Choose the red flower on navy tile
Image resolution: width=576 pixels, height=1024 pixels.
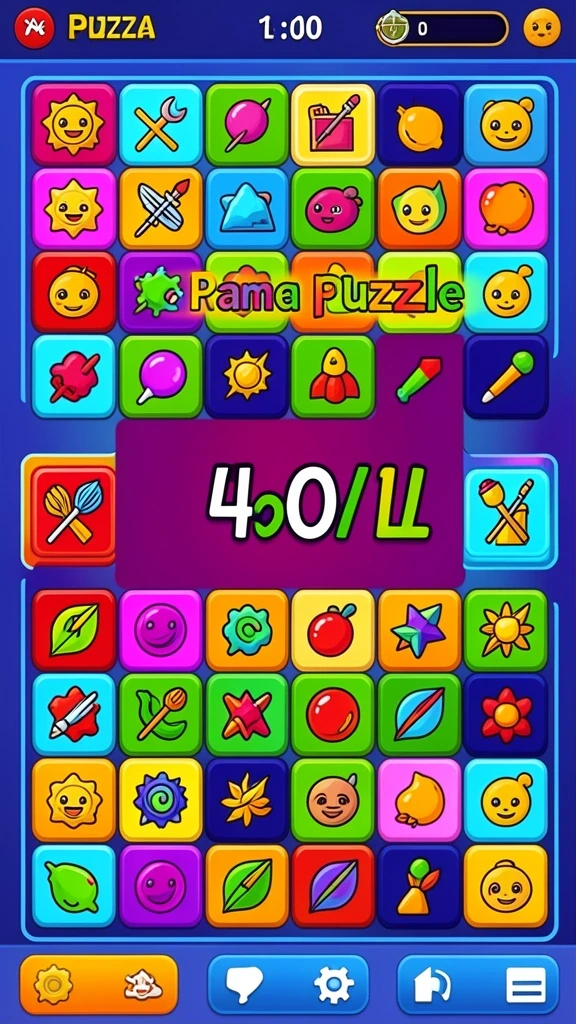(x=506, y=715)
